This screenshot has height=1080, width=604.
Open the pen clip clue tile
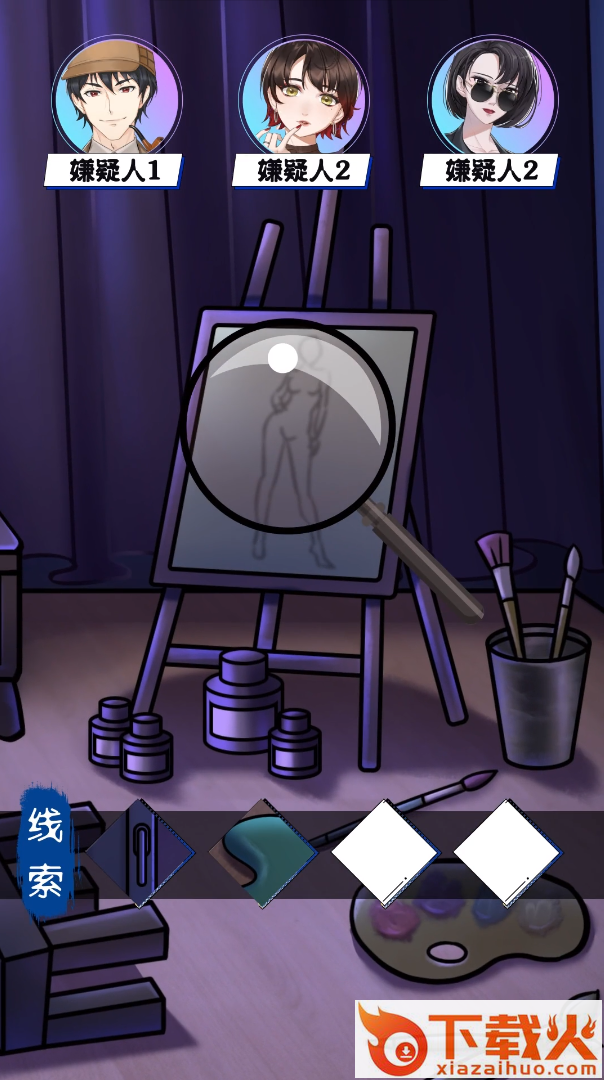(x=140, y=851)
